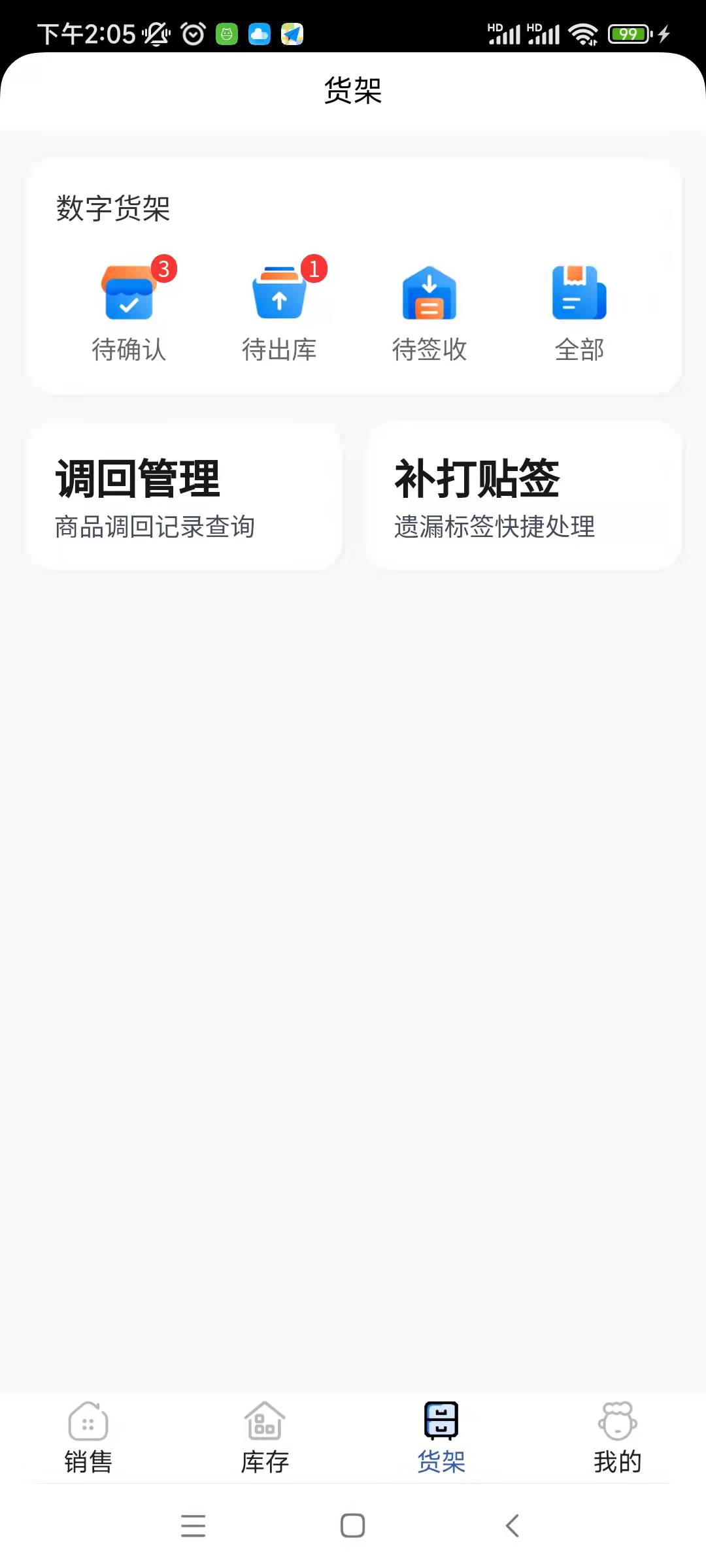Open 待确认 pending confirmation orders
Screen dimensions: 706x1568
tap(129, 312)
